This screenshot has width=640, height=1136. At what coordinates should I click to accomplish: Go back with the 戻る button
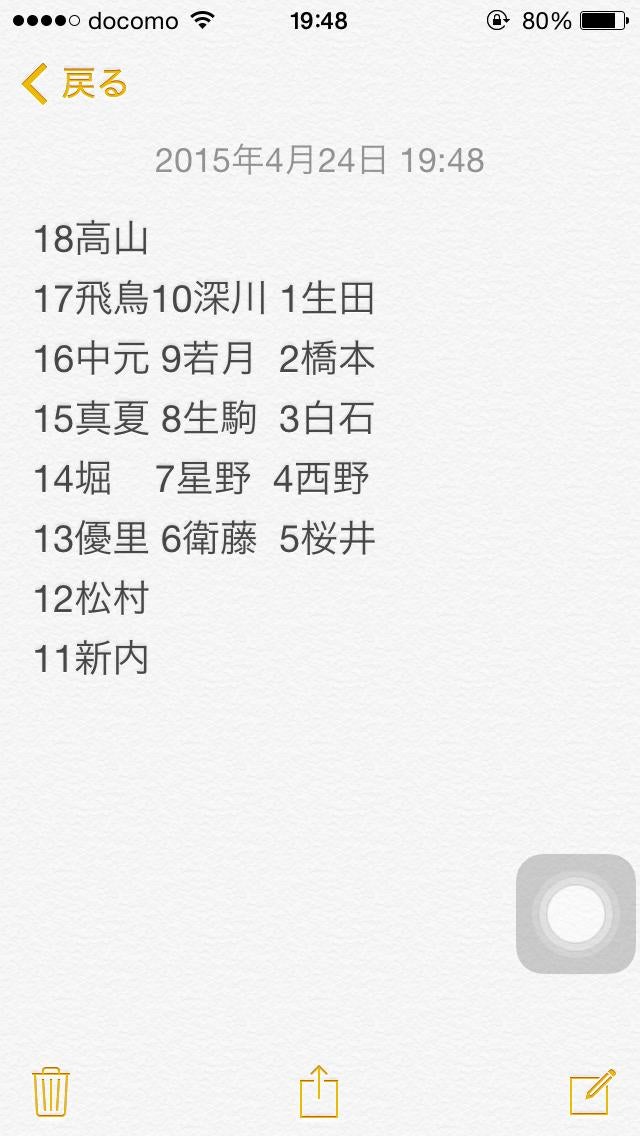(x=75, y=85)
